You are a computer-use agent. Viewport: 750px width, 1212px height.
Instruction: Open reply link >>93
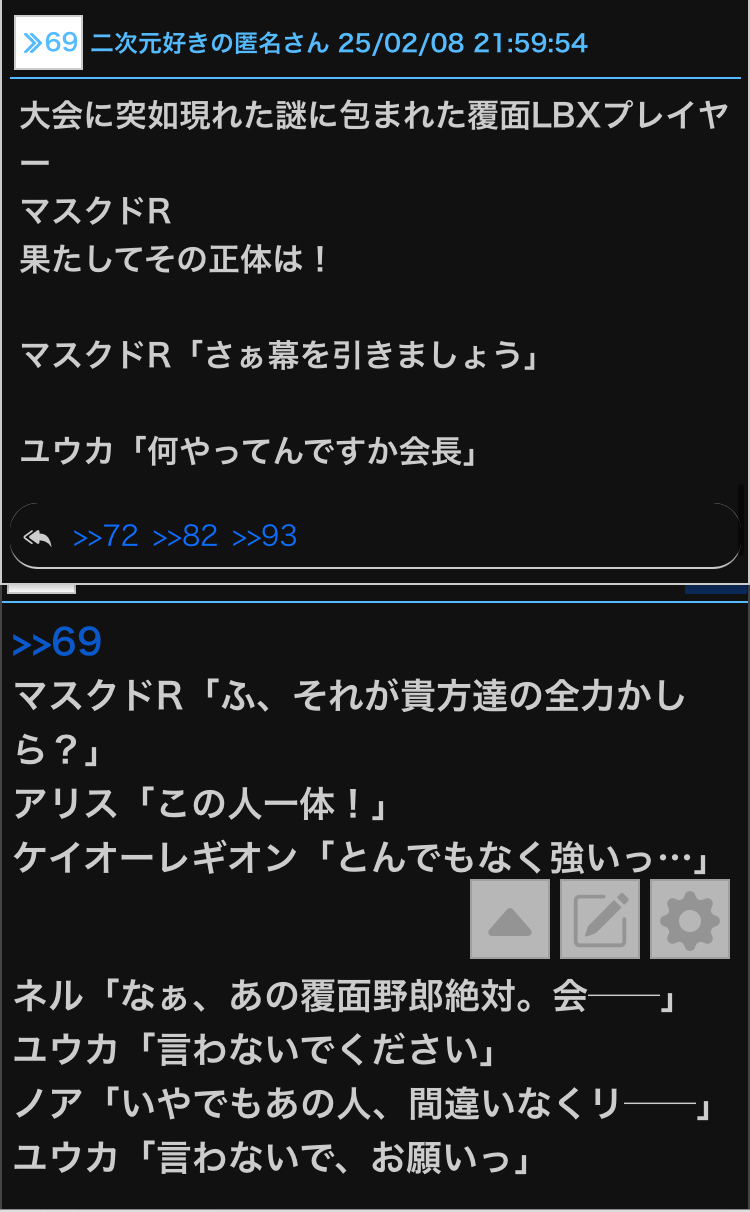(265, 537)
